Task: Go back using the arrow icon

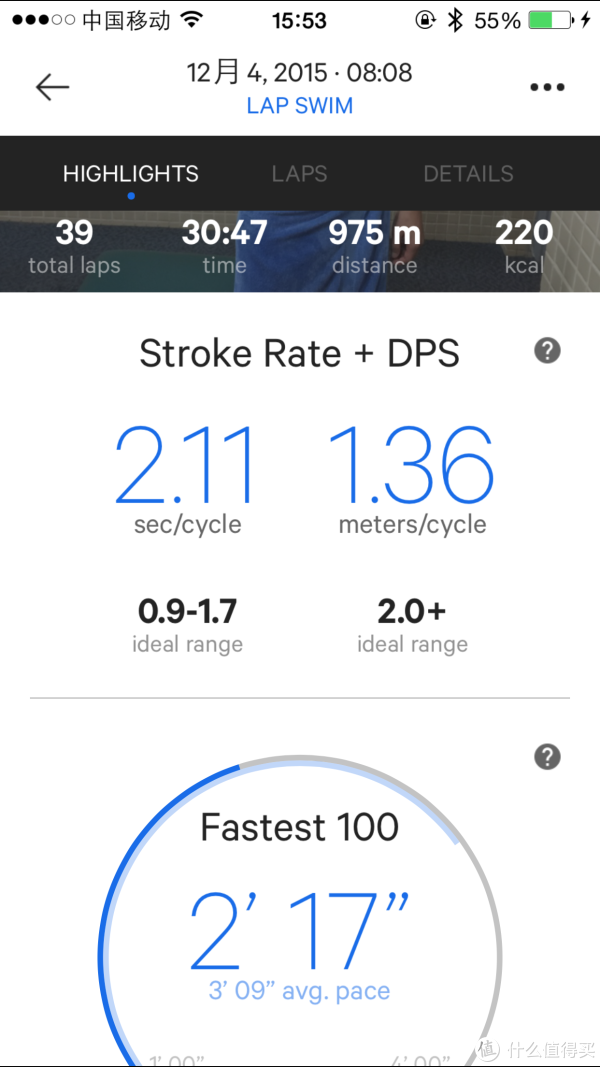Action: pyautogui.click(x=52, y=87)
